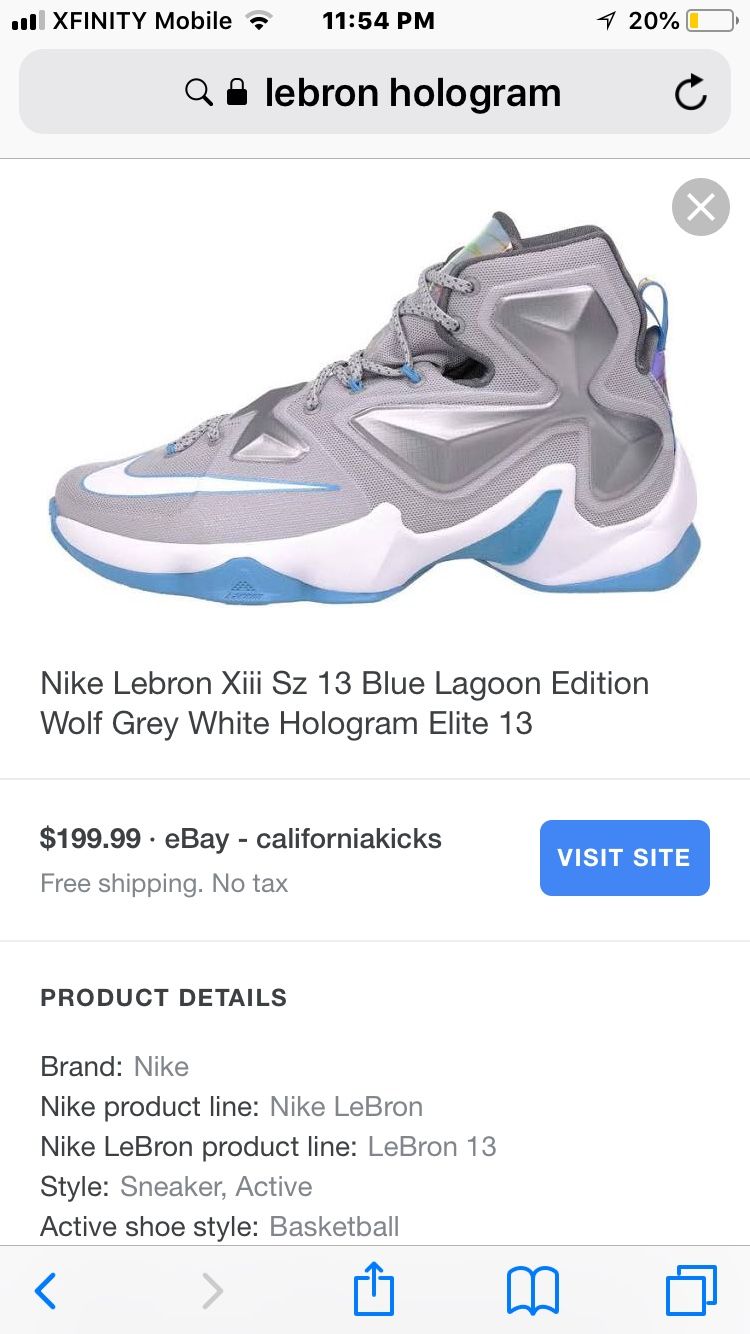
Task: Tap the Visit Site button
Action: point(624,857)
